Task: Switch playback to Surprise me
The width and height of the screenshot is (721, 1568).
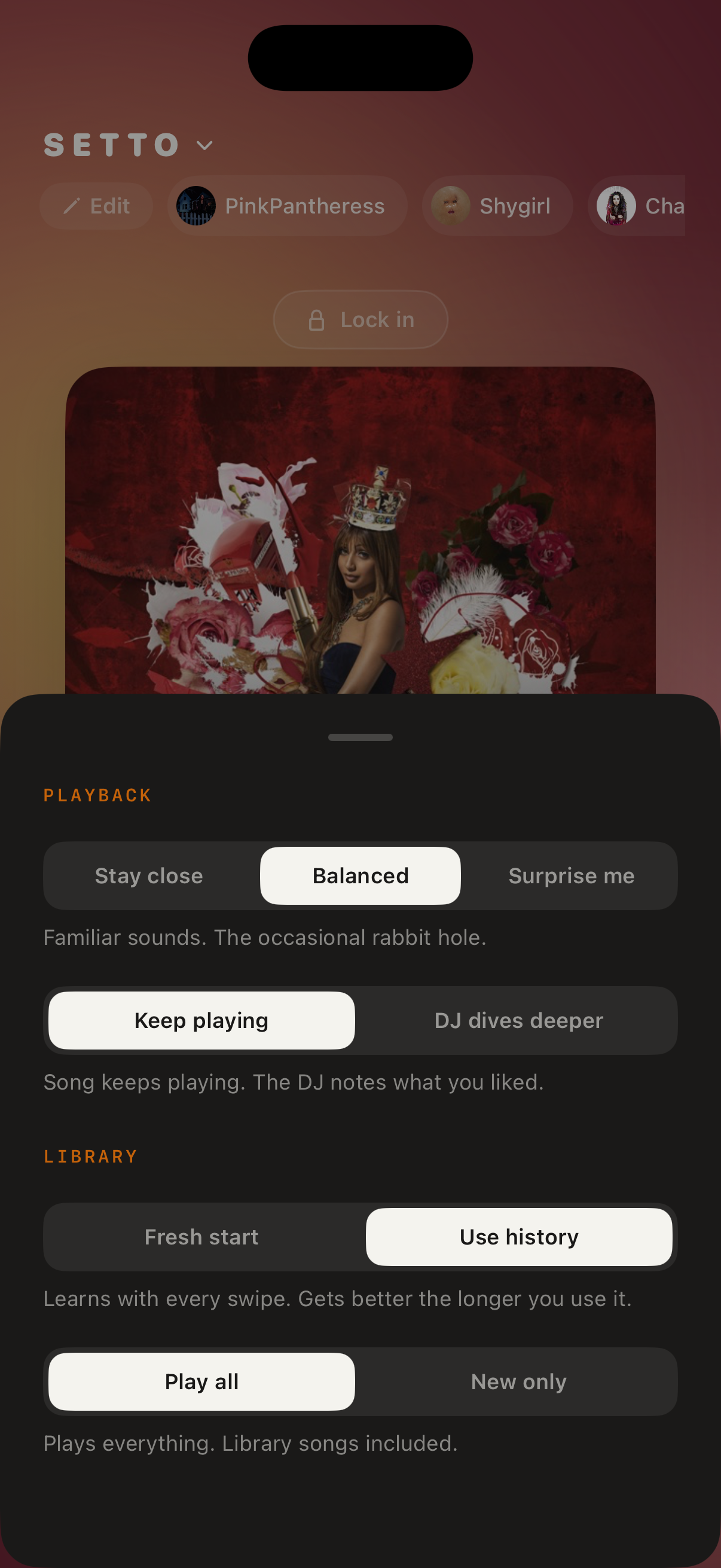Action: click(x=571, y=876)
